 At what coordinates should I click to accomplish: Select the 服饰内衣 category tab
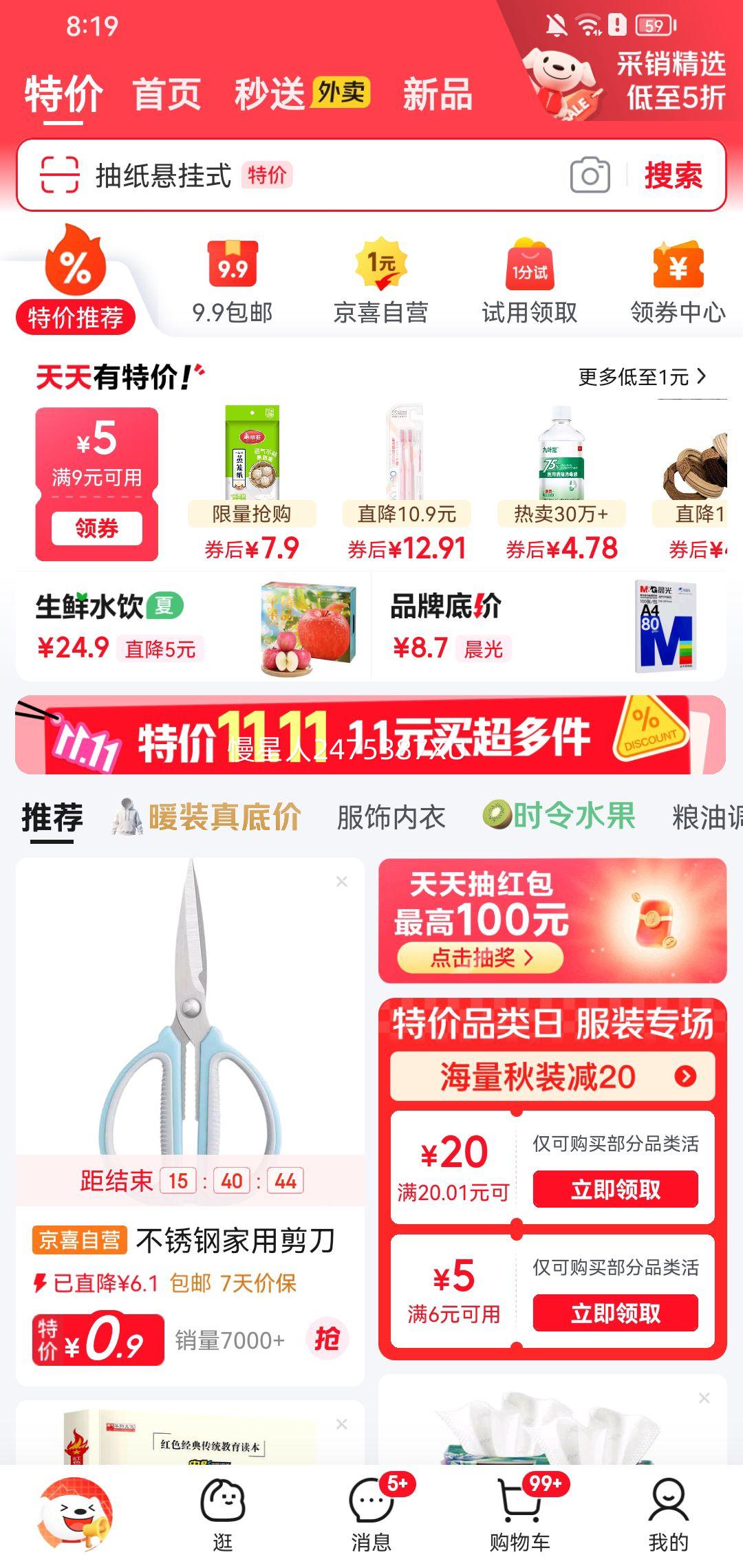click(391, 818)
